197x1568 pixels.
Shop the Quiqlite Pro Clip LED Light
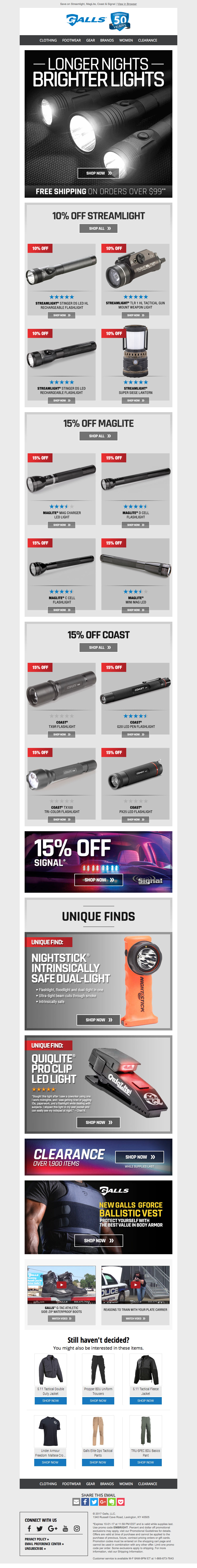pyautogui.click(x=98, y=1122)
